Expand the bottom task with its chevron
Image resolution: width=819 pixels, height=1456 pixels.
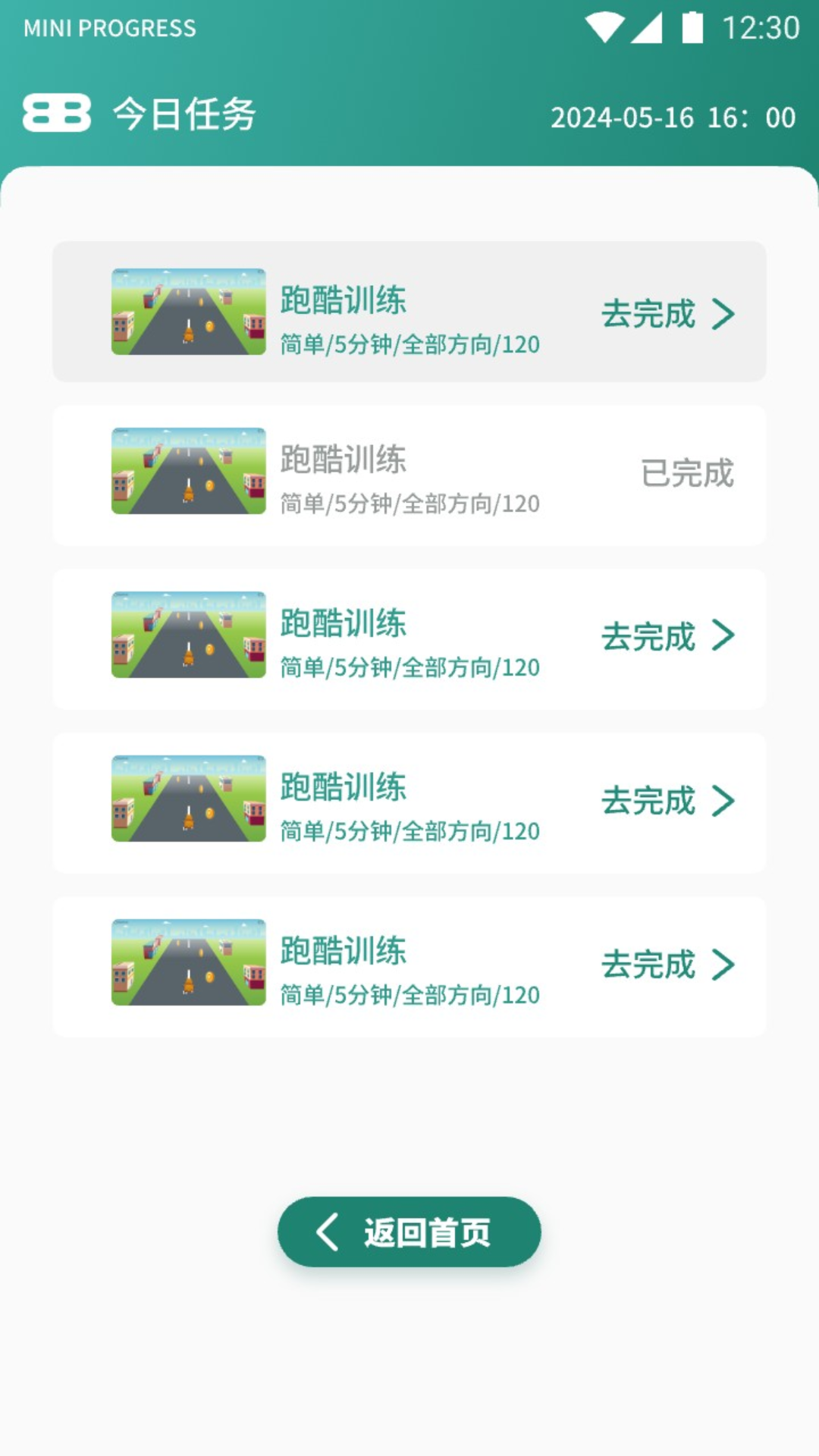[724, 965]
